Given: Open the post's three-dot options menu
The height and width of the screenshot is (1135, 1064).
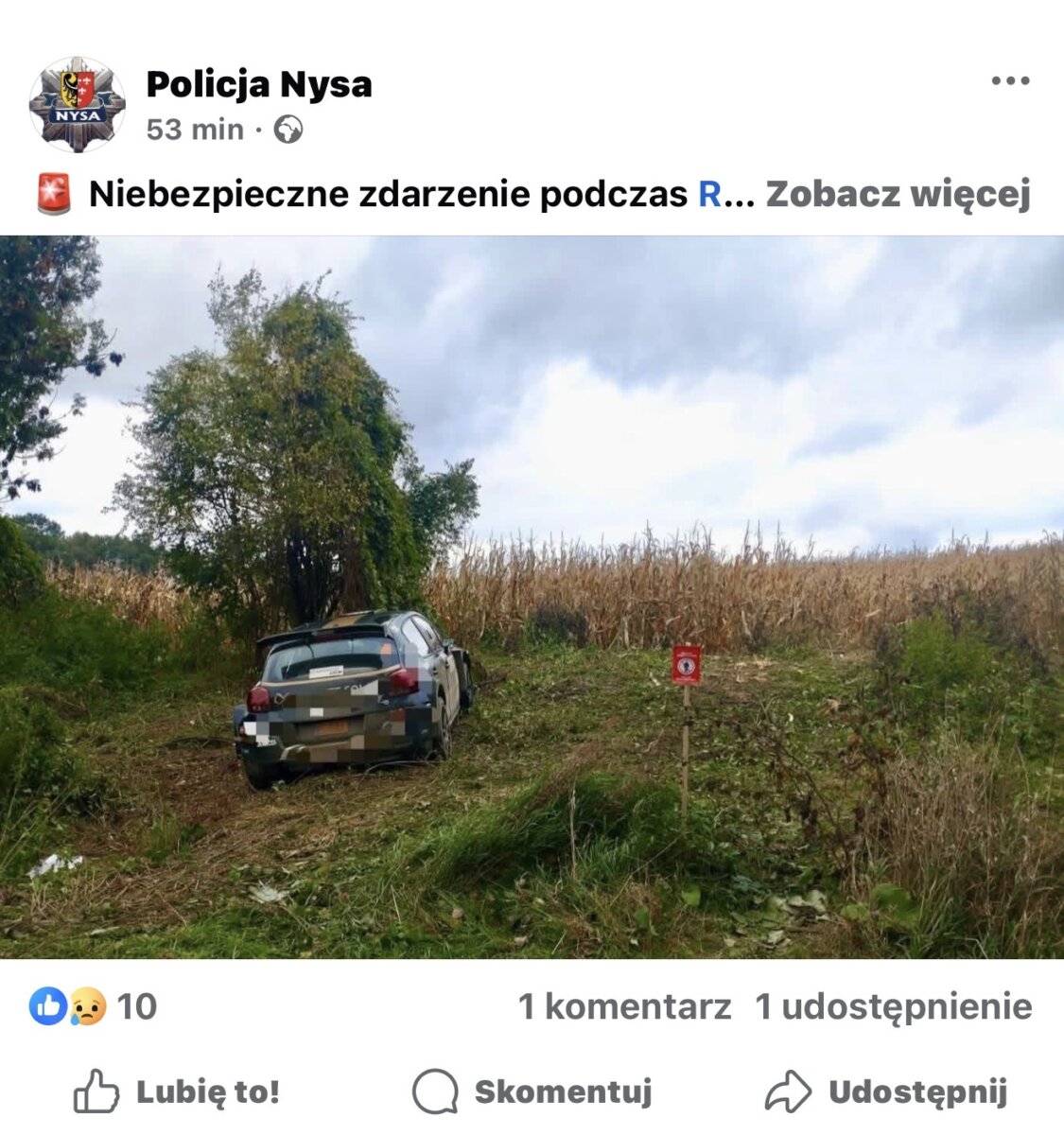Looking at the screenshot, I should click(1009, 81).
